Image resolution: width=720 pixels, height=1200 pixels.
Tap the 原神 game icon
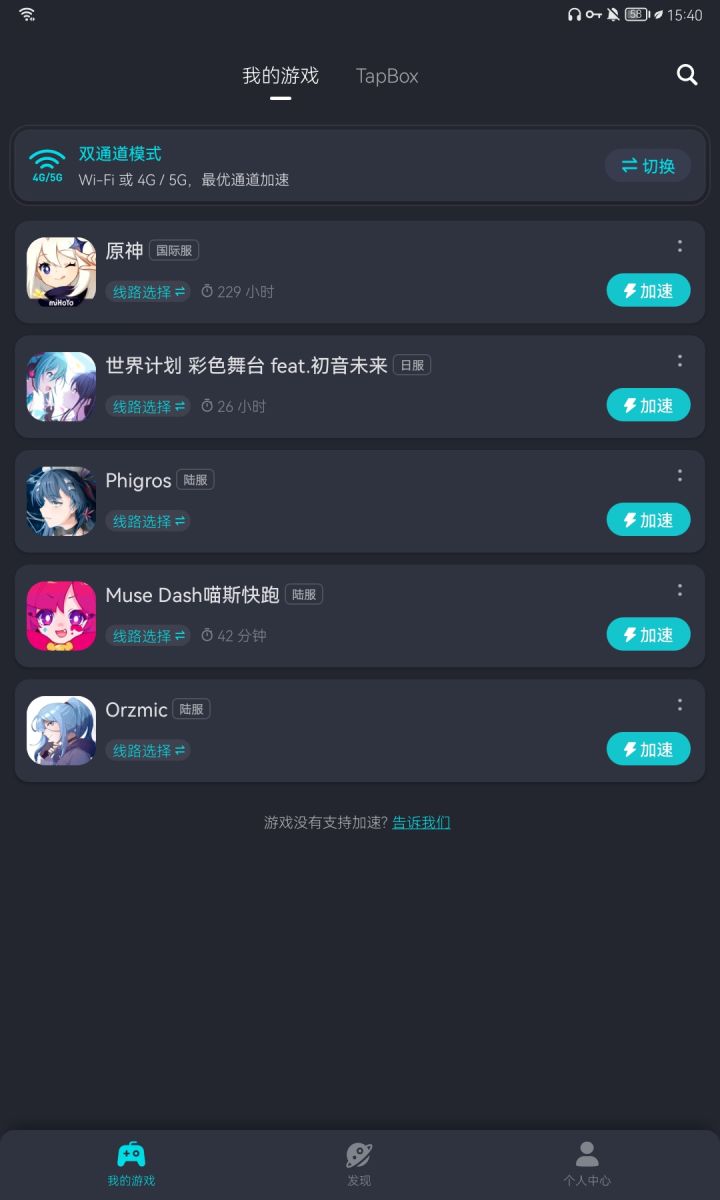pyautogui.click(x=60, y=271)
